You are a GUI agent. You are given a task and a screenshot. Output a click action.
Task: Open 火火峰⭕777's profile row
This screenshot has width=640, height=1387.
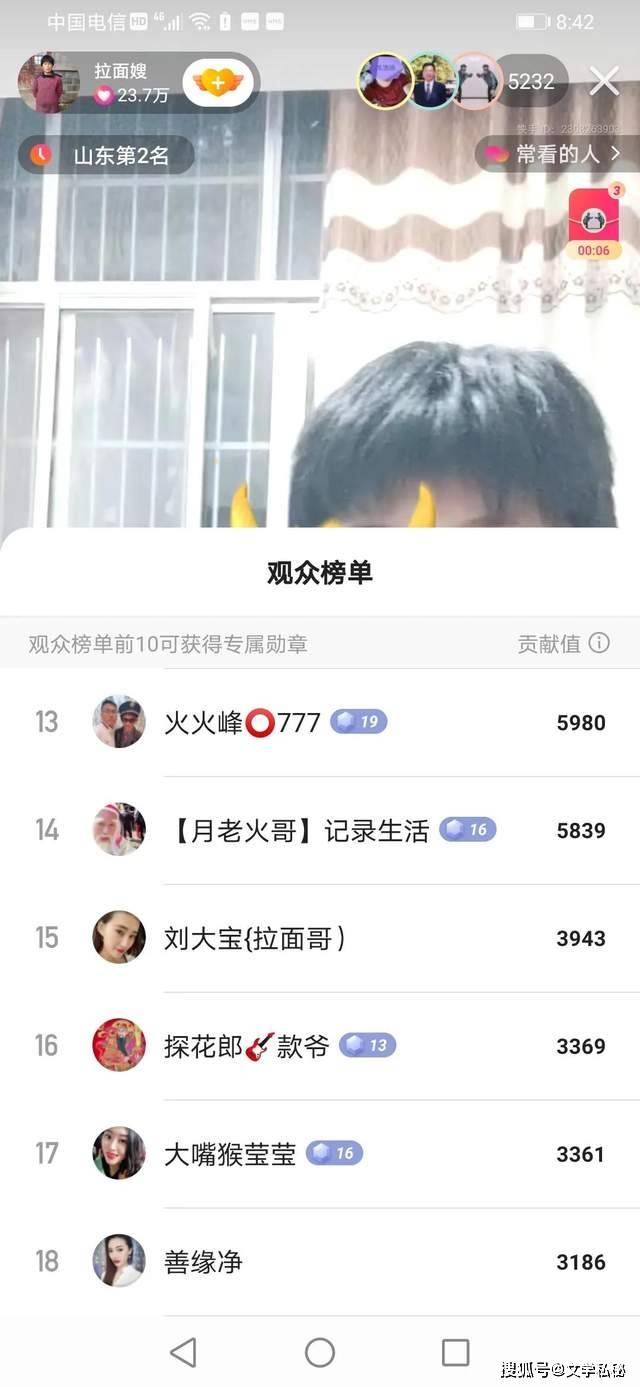[x=320, y=722]
